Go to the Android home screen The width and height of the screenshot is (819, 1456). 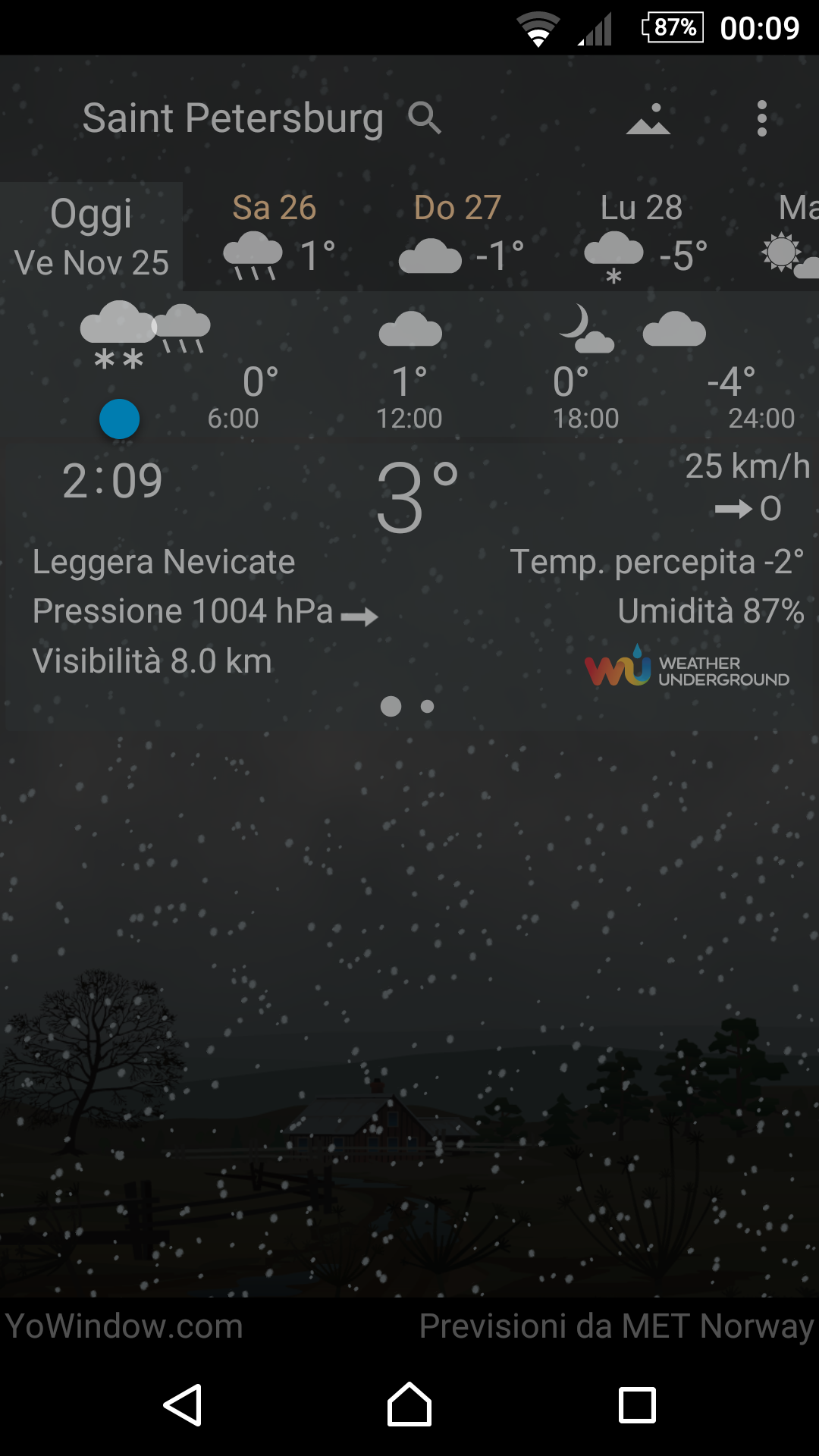point(409,1404)
